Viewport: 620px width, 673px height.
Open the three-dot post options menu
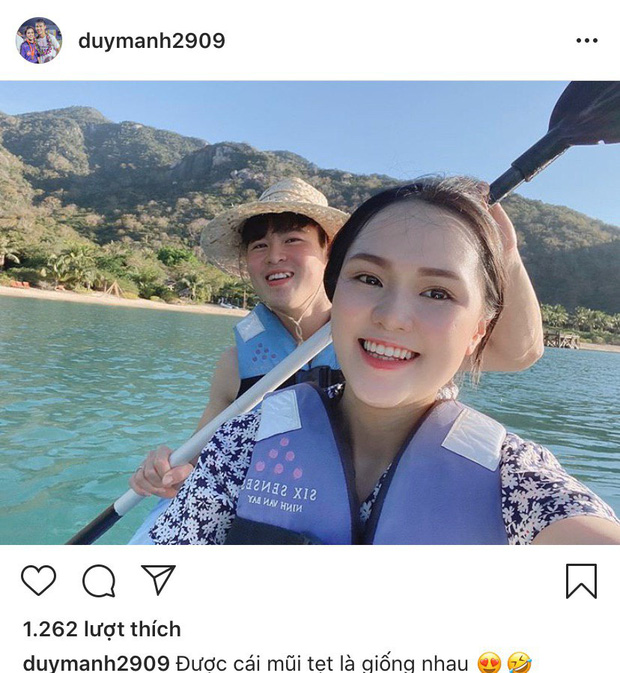coord(586,41)
